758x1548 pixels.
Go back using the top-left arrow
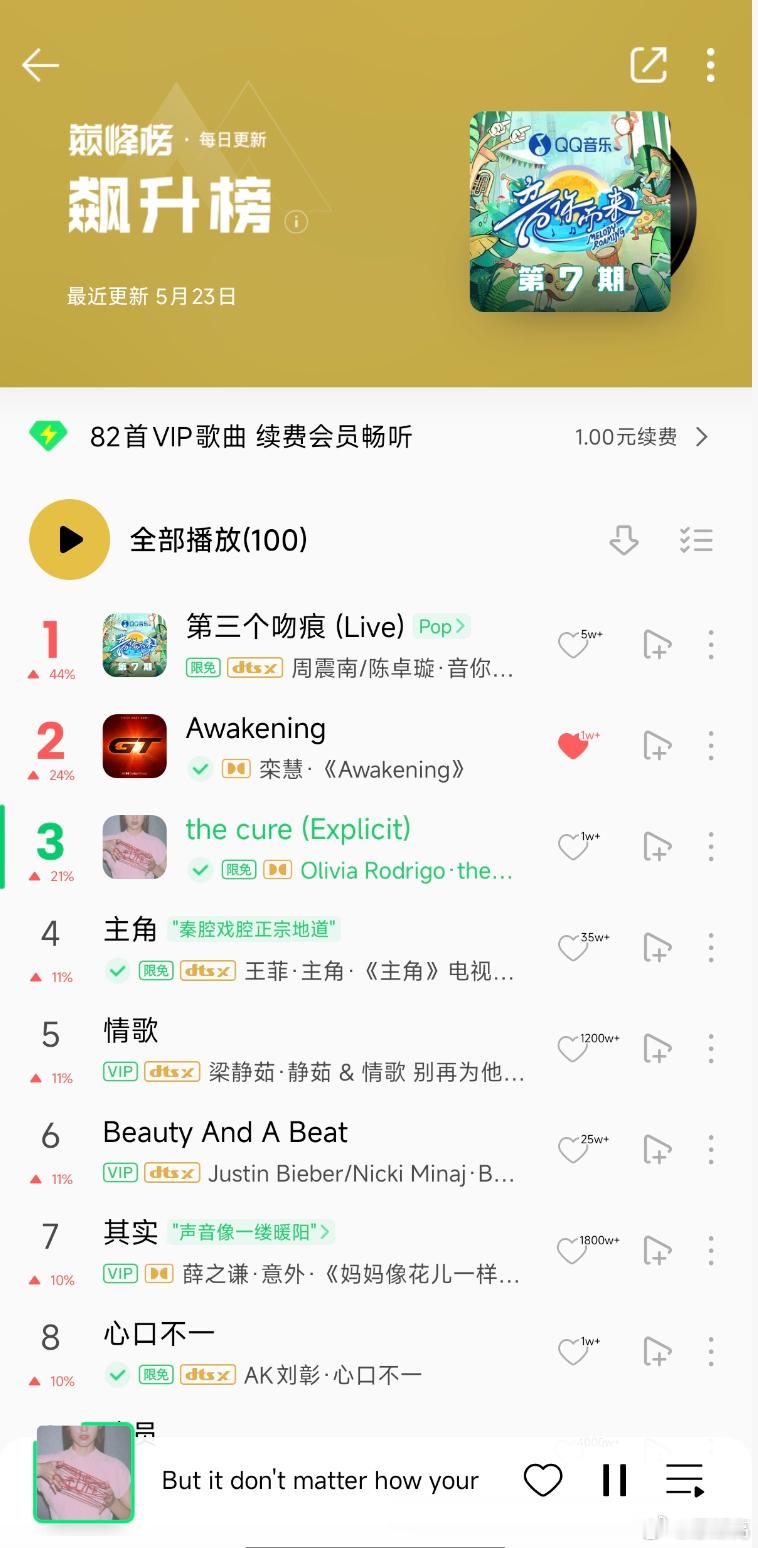point(40,65)
